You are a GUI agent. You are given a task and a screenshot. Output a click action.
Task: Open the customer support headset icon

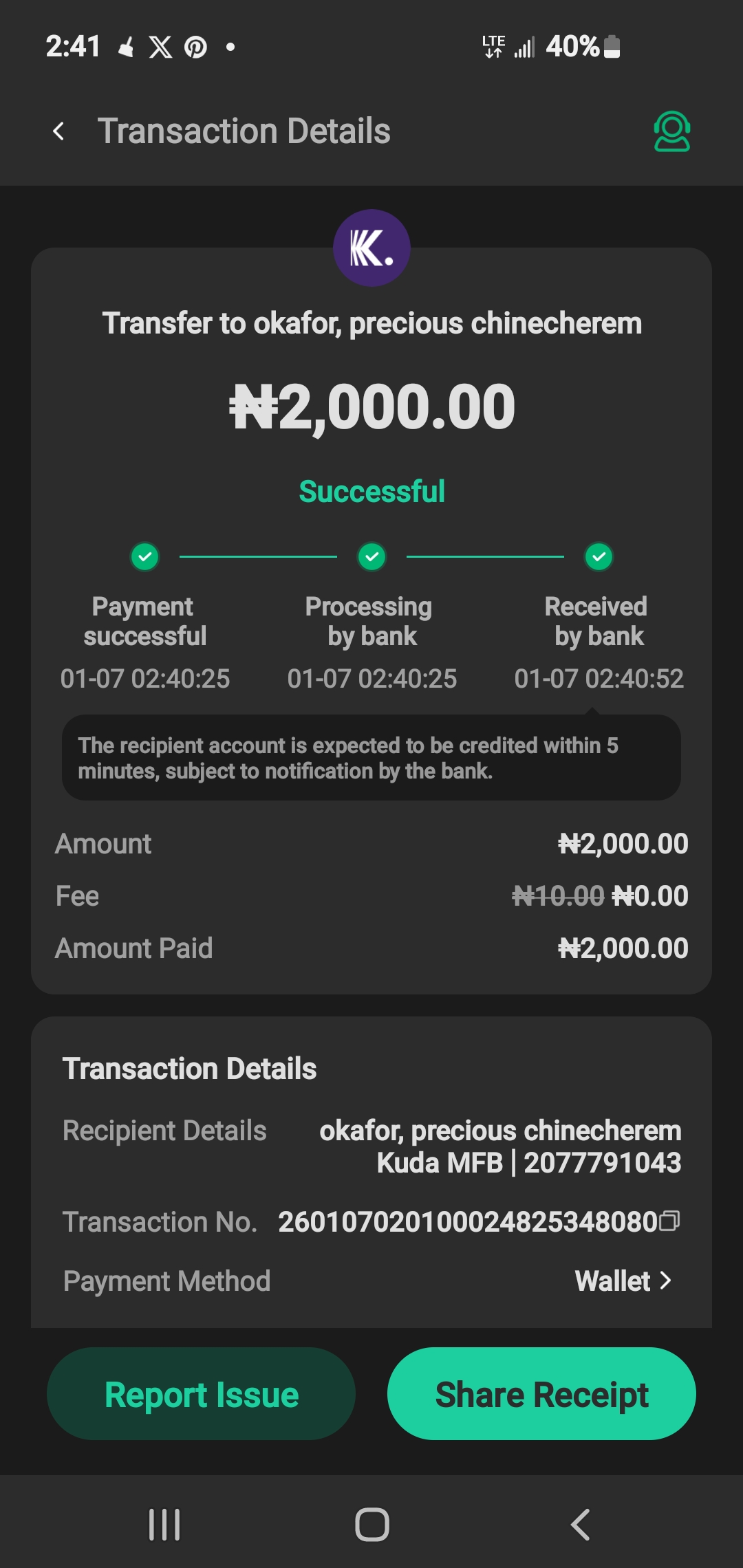coord(671,131)
